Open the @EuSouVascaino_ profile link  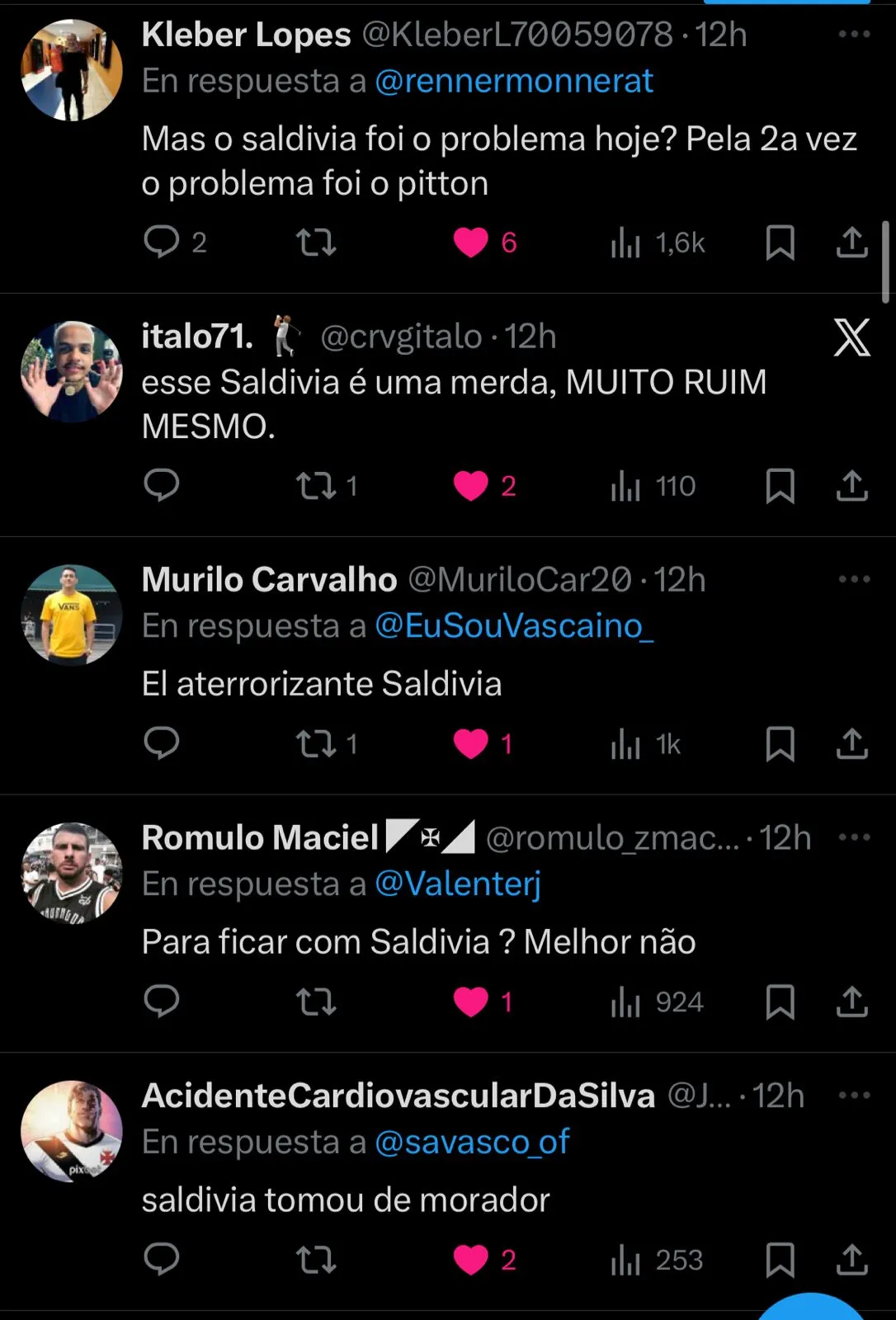coord(513,626)
